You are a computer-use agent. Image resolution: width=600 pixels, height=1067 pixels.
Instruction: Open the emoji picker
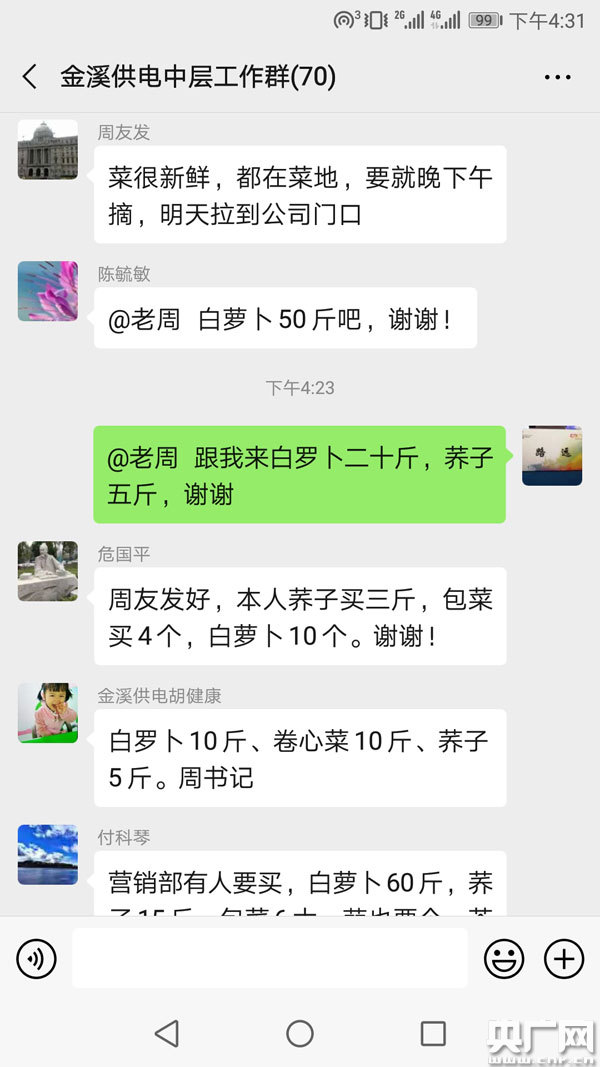tap(504, 959)
